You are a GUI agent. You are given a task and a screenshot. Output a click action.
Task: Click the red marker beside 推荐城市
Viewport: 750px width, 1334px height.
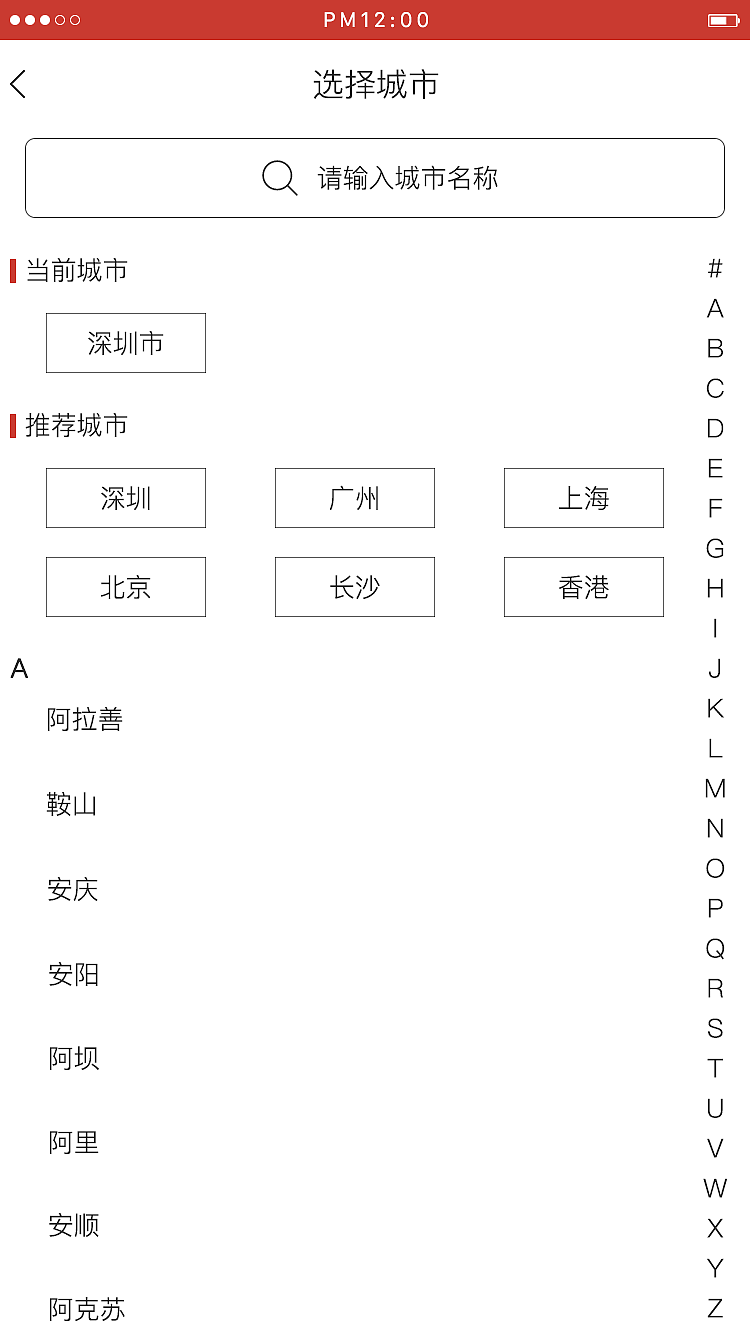pyautogui.click(x=10, y=425)
